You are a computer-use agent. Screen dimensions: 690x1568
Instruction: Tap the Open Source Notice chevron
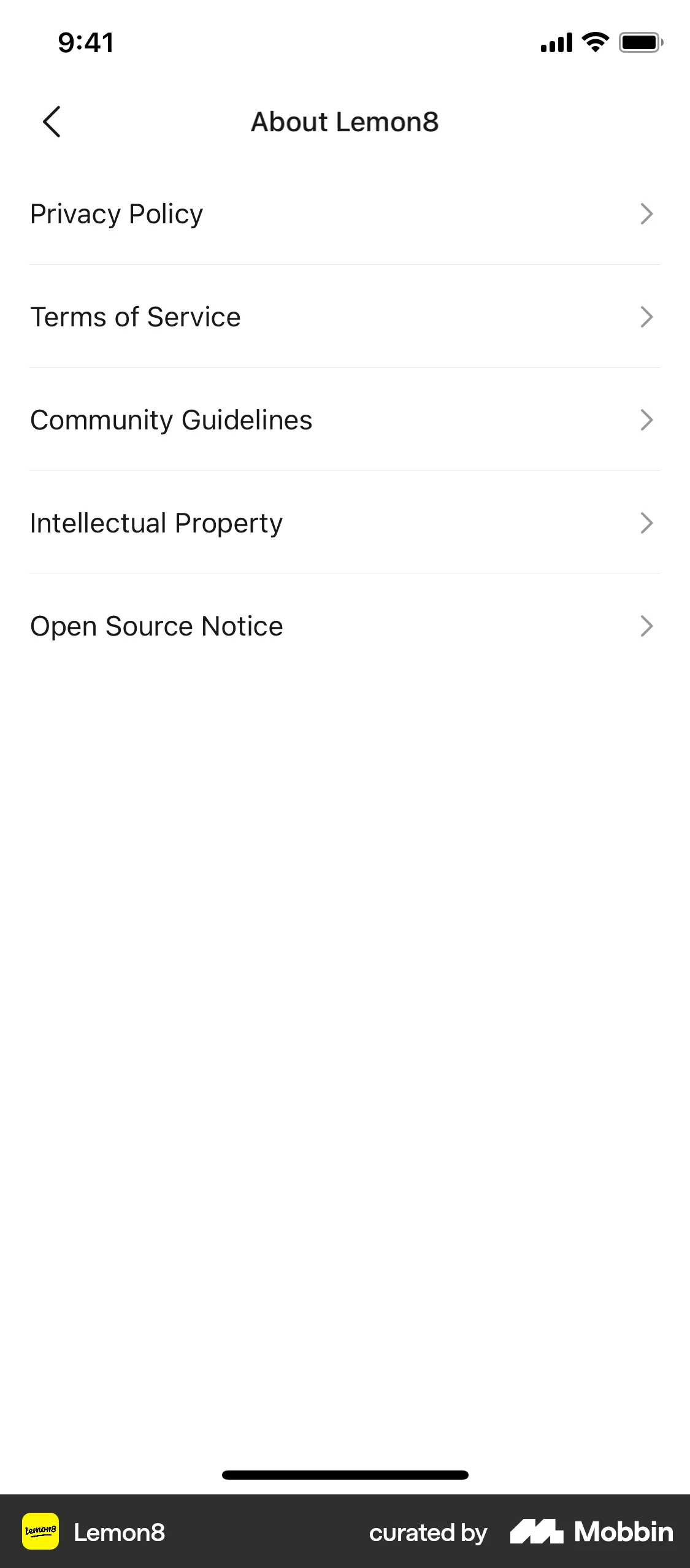(646, 626)
